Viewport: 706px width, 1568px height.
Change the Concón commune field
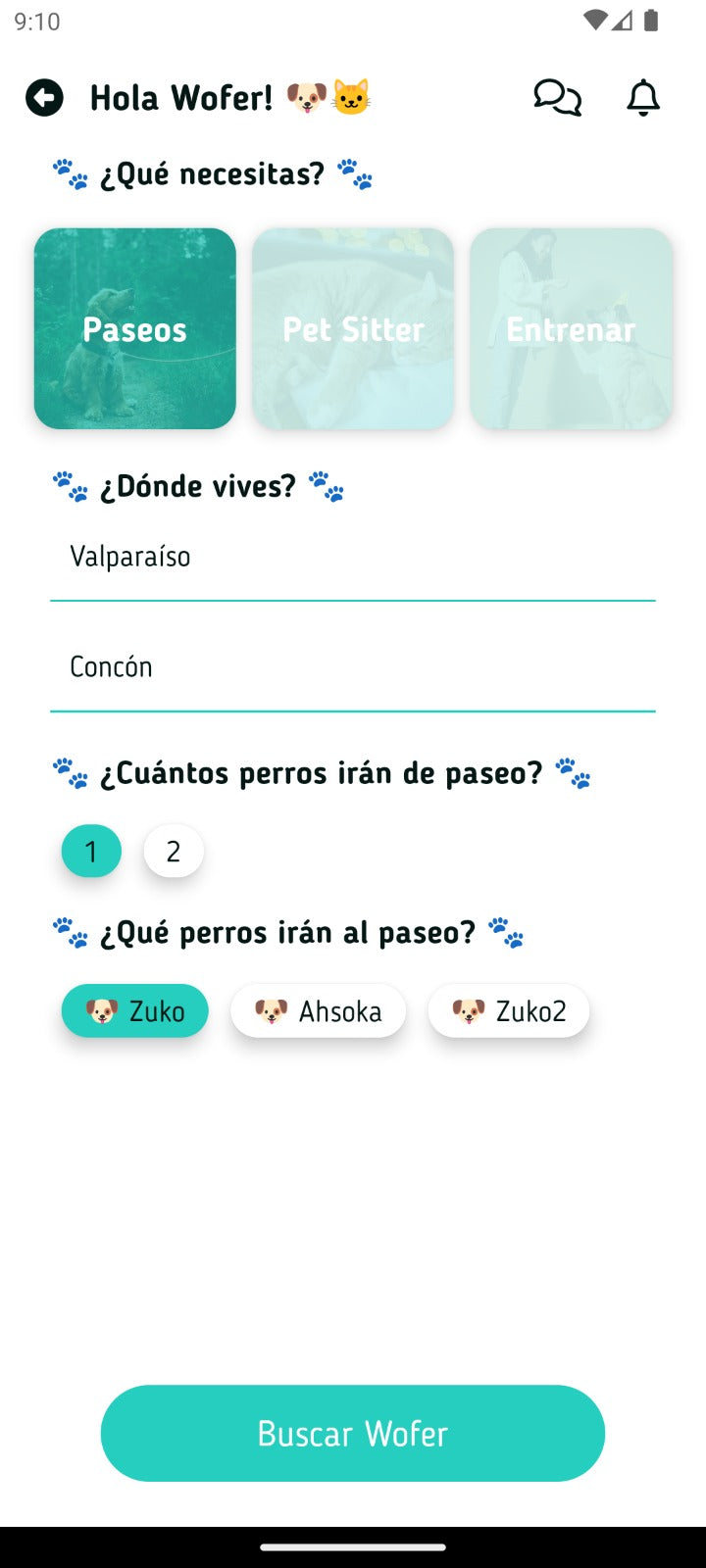pos(353,667)
